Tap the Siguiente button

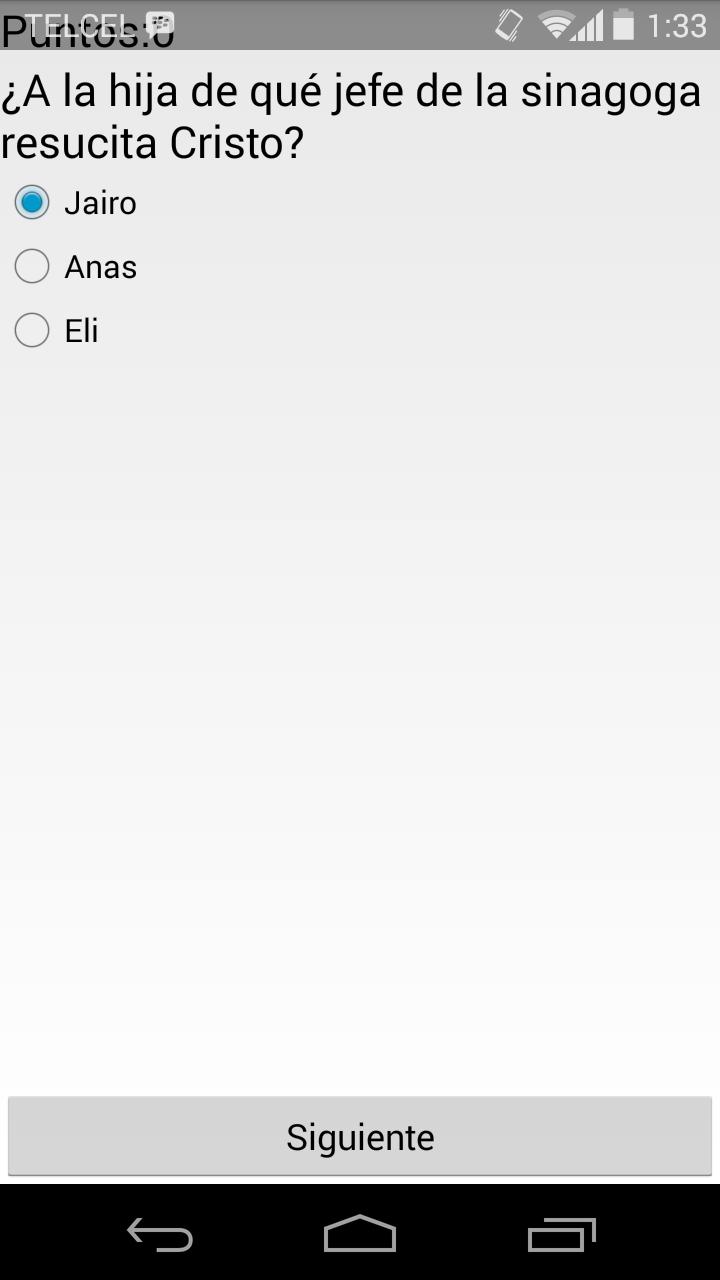(x=360, y=1137)
